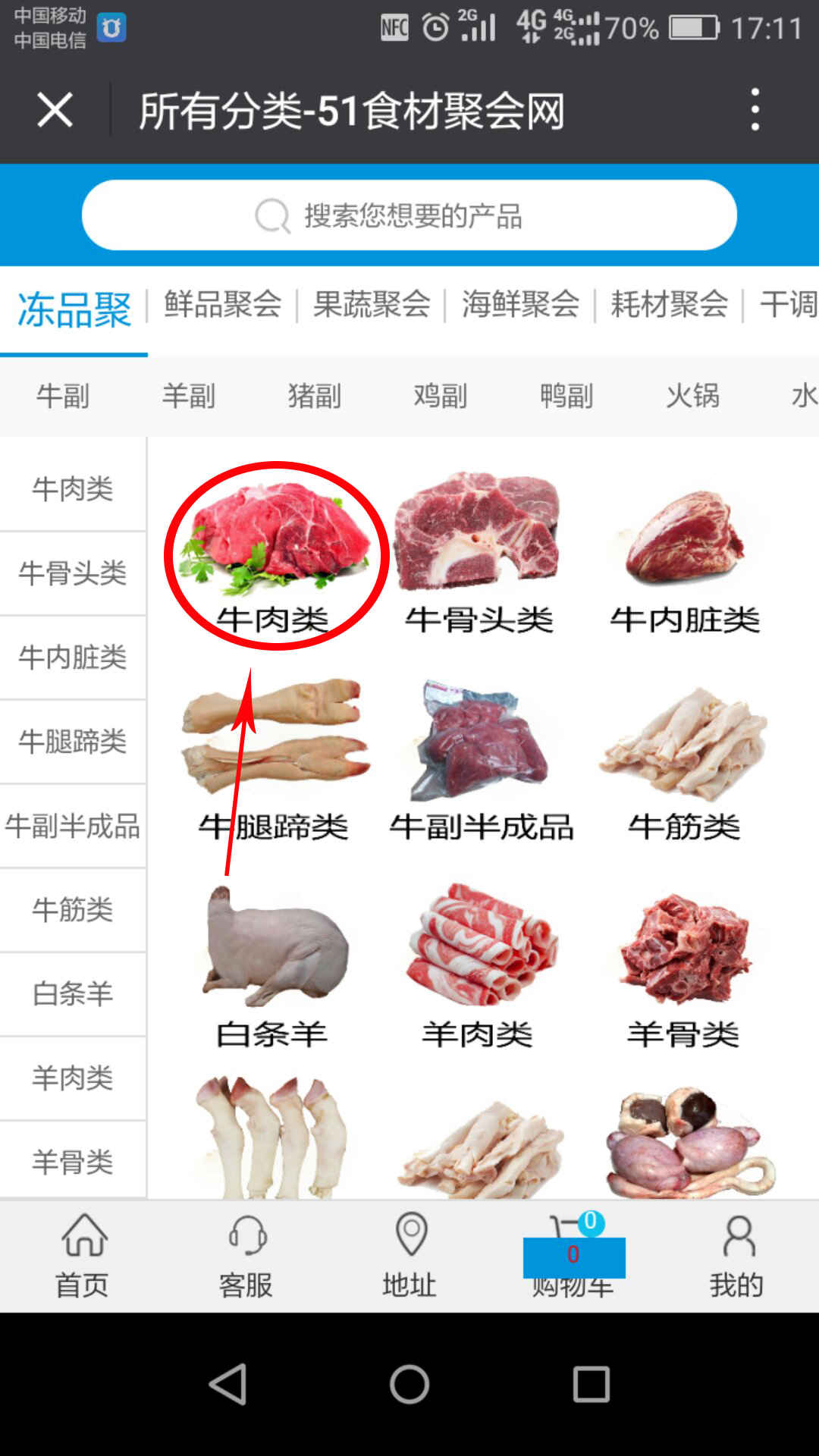Screen dimensions: 819x1456
Task: Choose 牛骨头类 in the left sidebar
Action: (x=73, y=573)
